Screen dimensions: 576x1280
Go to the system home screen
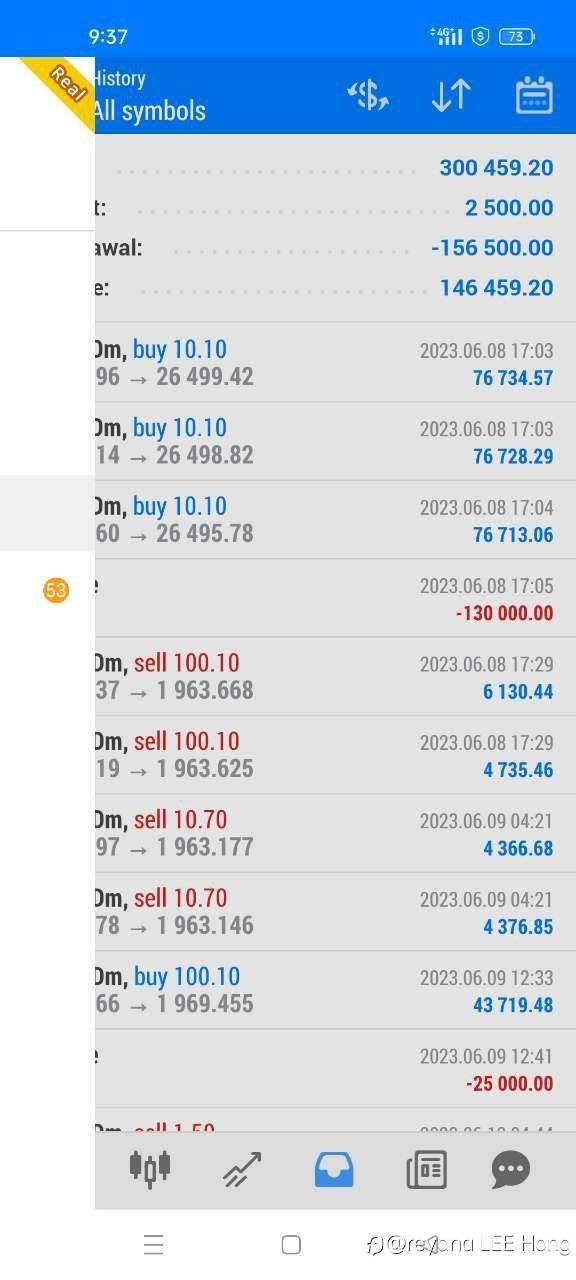pyautogui.click(x=291, y=1244)
